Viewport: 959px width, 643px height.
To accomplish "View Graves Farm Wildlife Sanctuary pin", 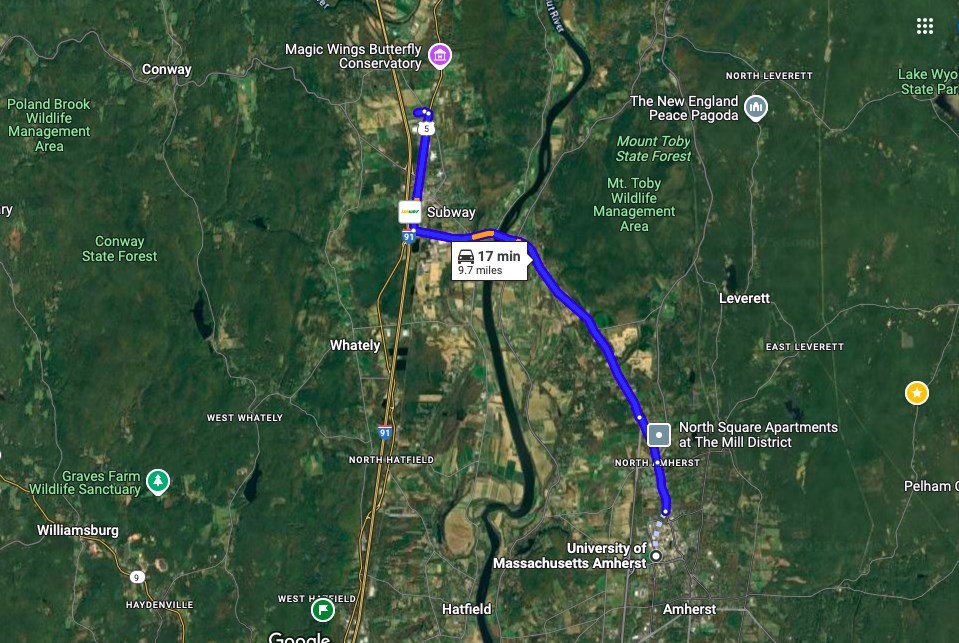I will tap(157, 482).
